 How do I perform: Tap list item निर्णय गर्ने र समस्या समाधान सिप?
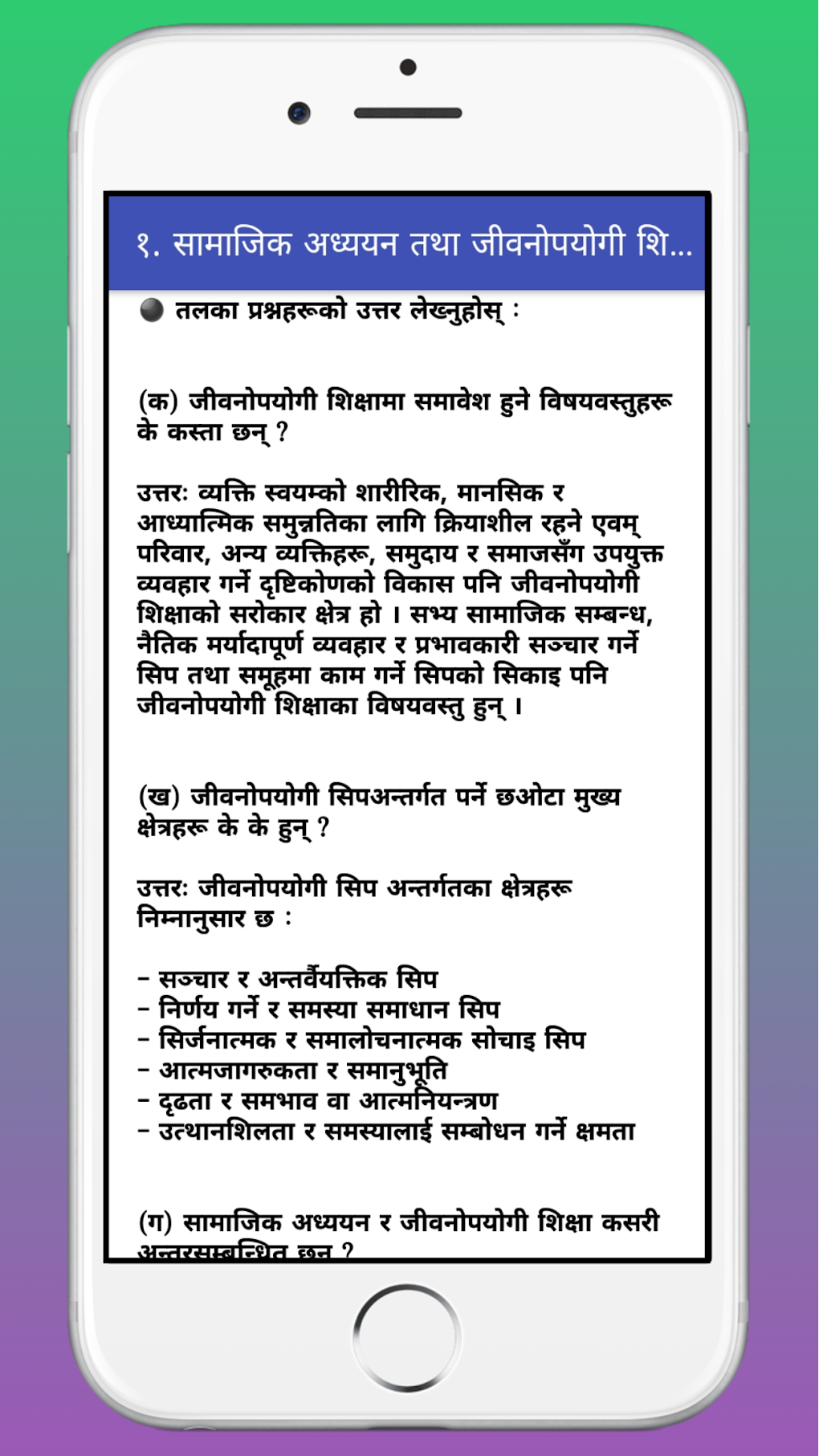click(x=321, y=1008)
